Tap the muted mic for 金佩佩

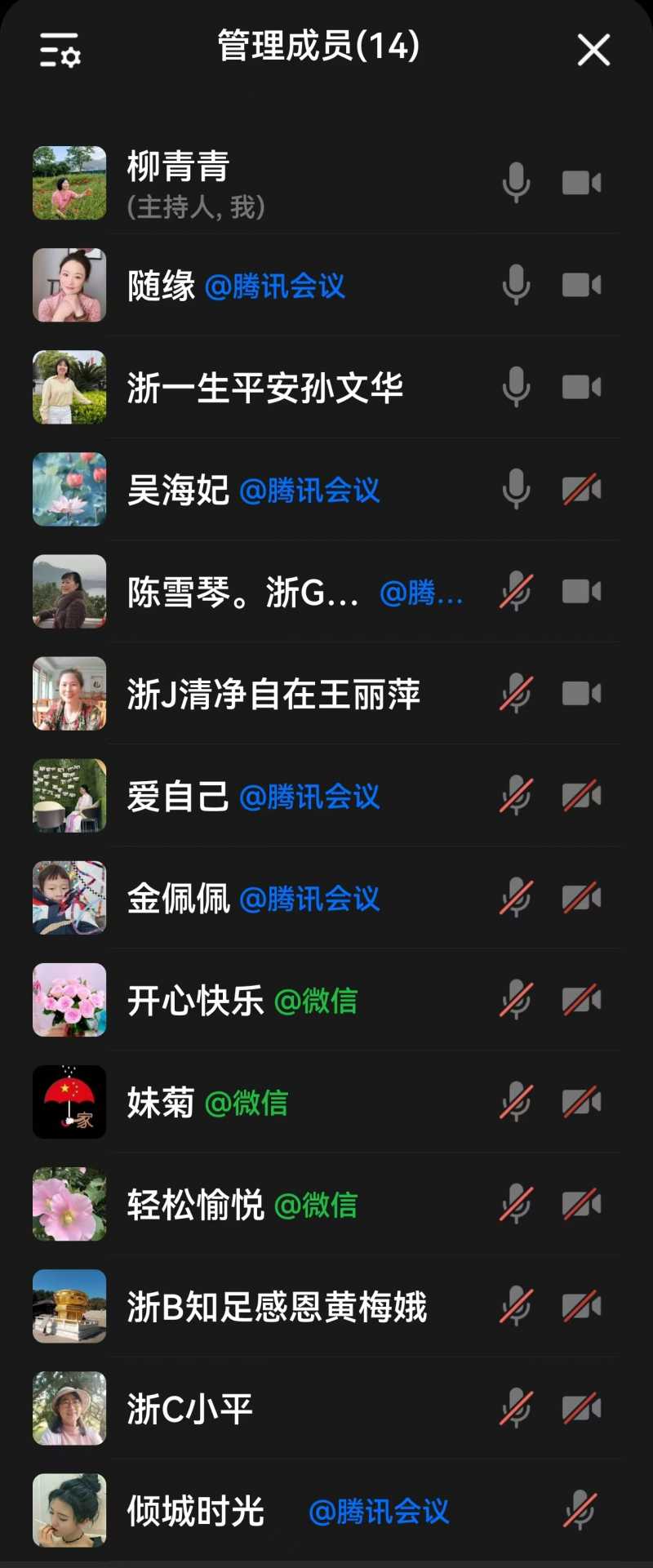pos(516,898)
